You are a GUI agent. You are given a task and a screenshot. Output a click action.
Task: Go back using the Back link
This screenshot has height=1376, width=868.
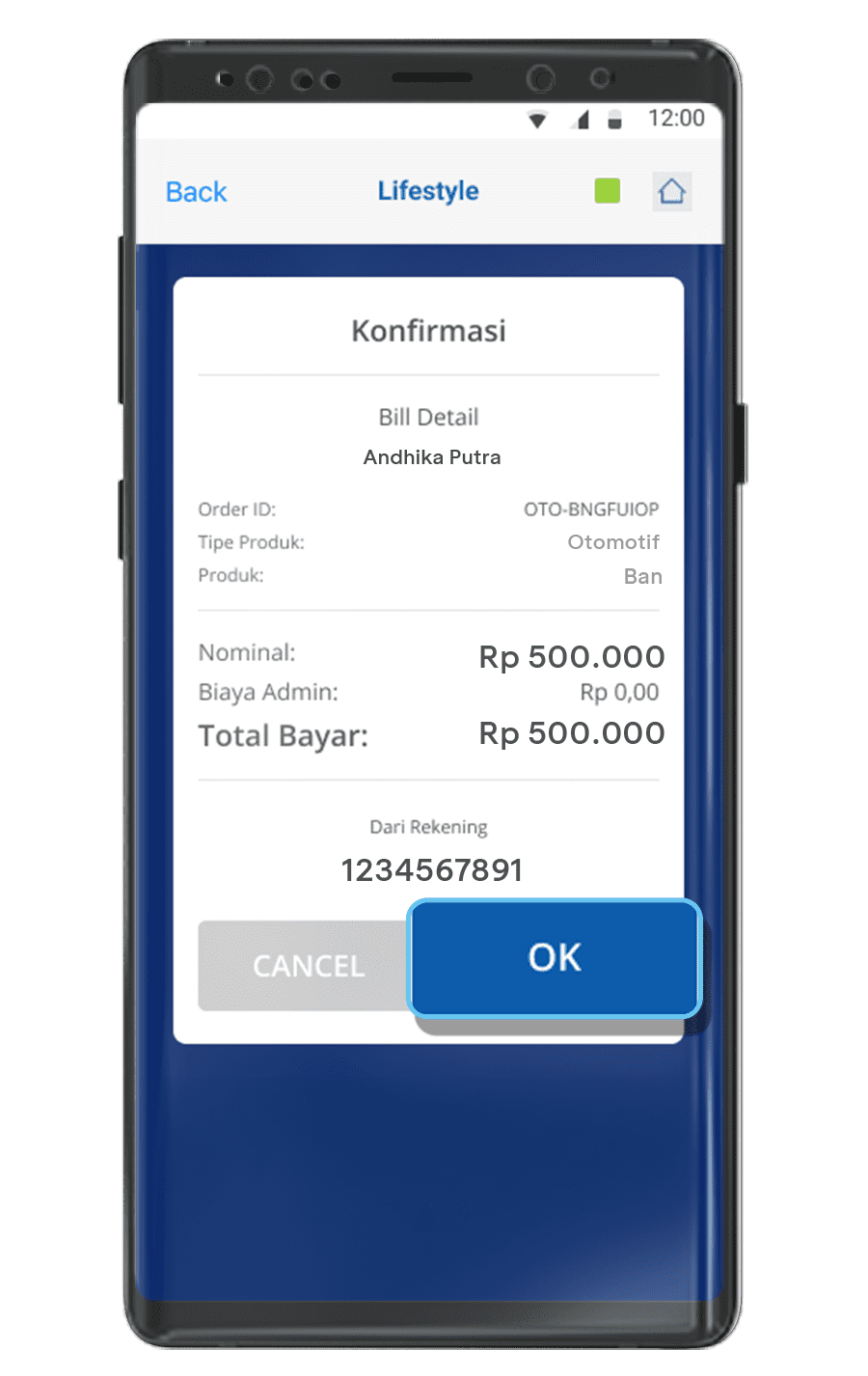click(196, 192)
